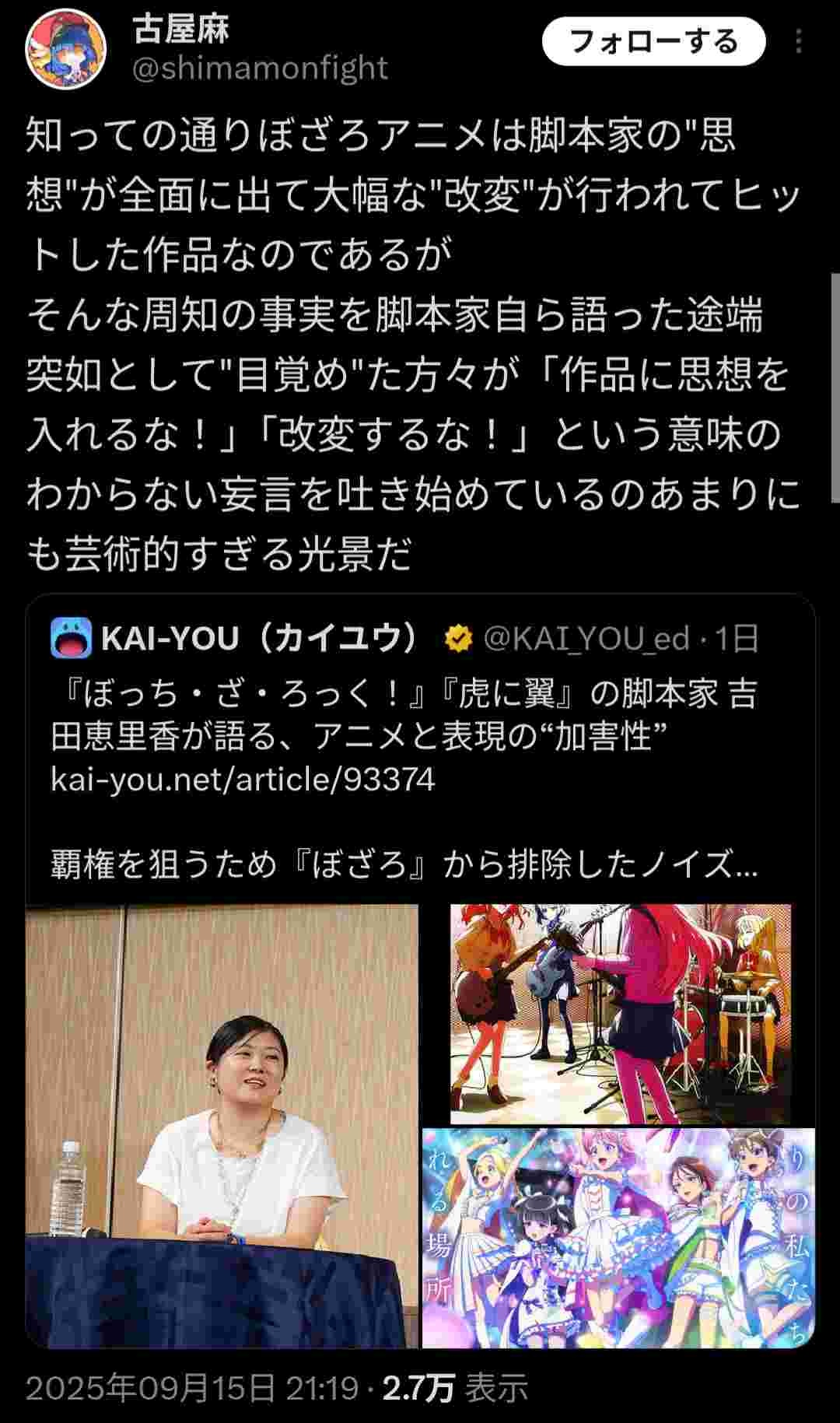
Task: Open 古屋麻's profile avatar
Action: (65, 51)
